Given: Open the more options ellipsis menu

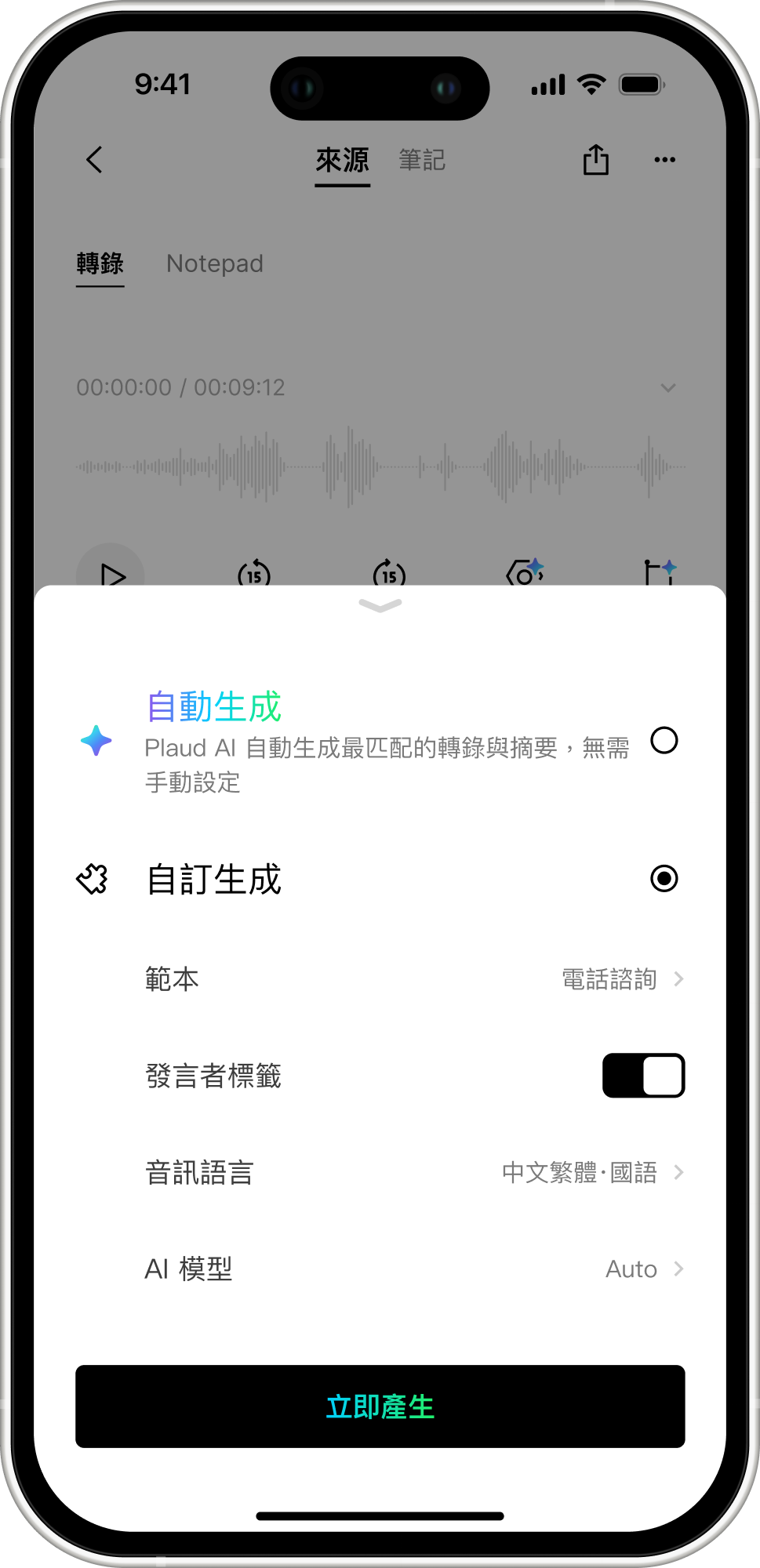Looking at the screenshot, I should [664, 159].
